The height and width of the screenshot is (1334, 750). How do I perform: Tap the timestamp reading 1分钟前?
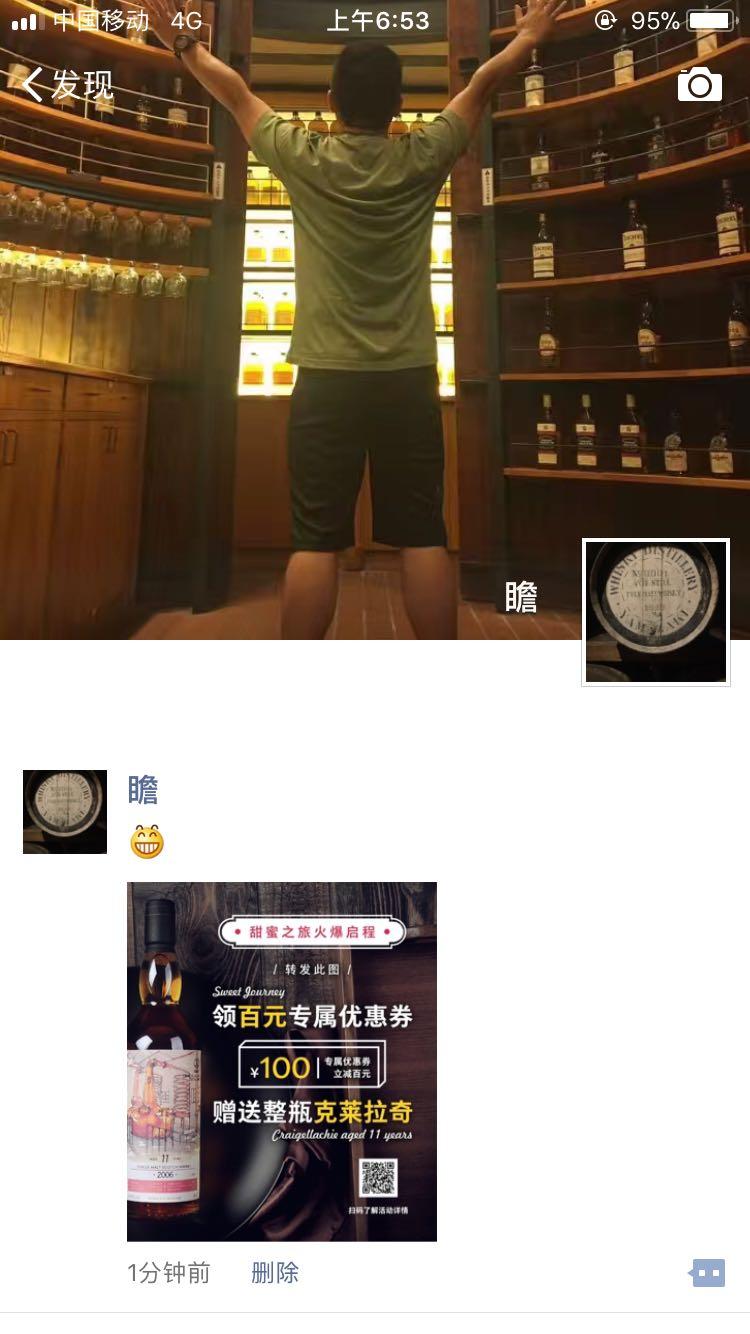[170, 1273]
